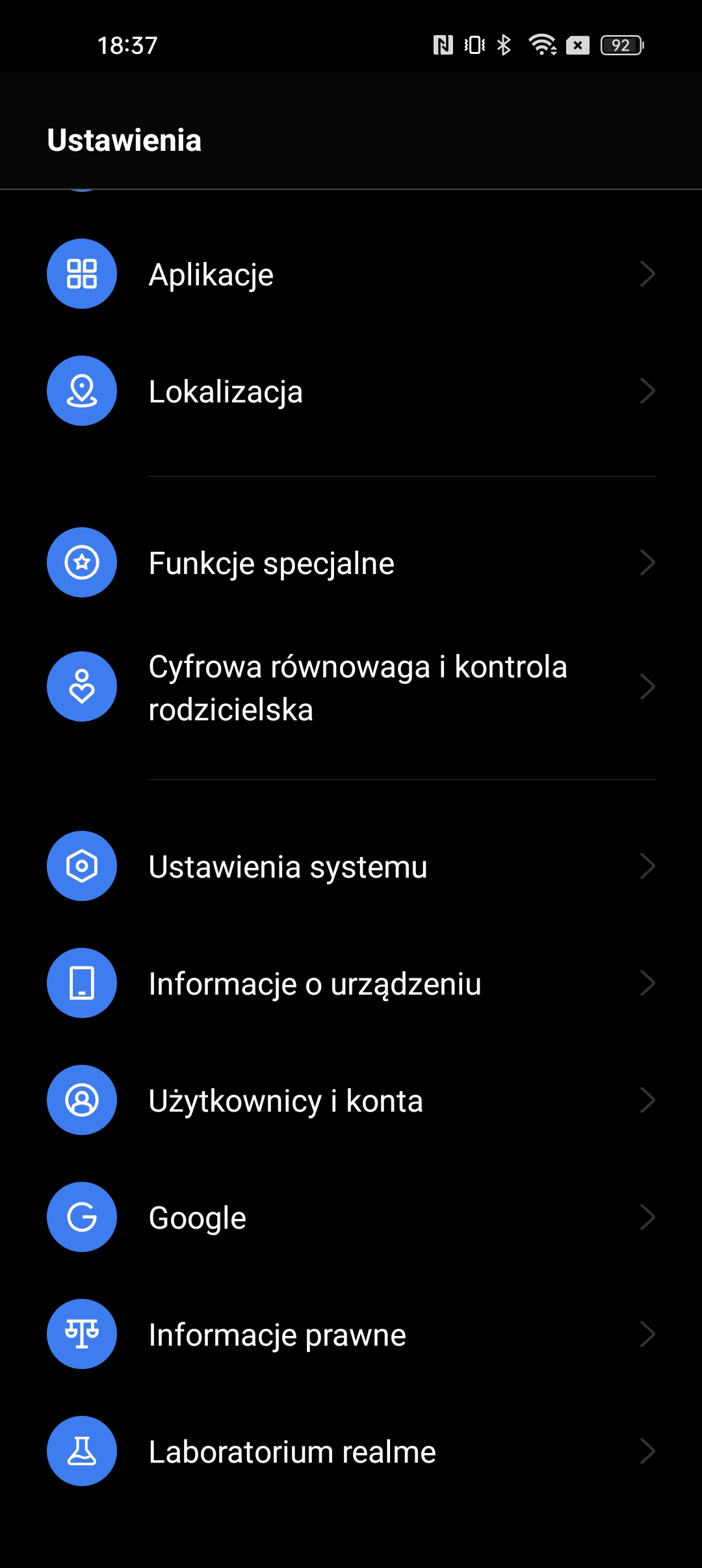Go to Lokalizacja settings

[x=351, y=391]
